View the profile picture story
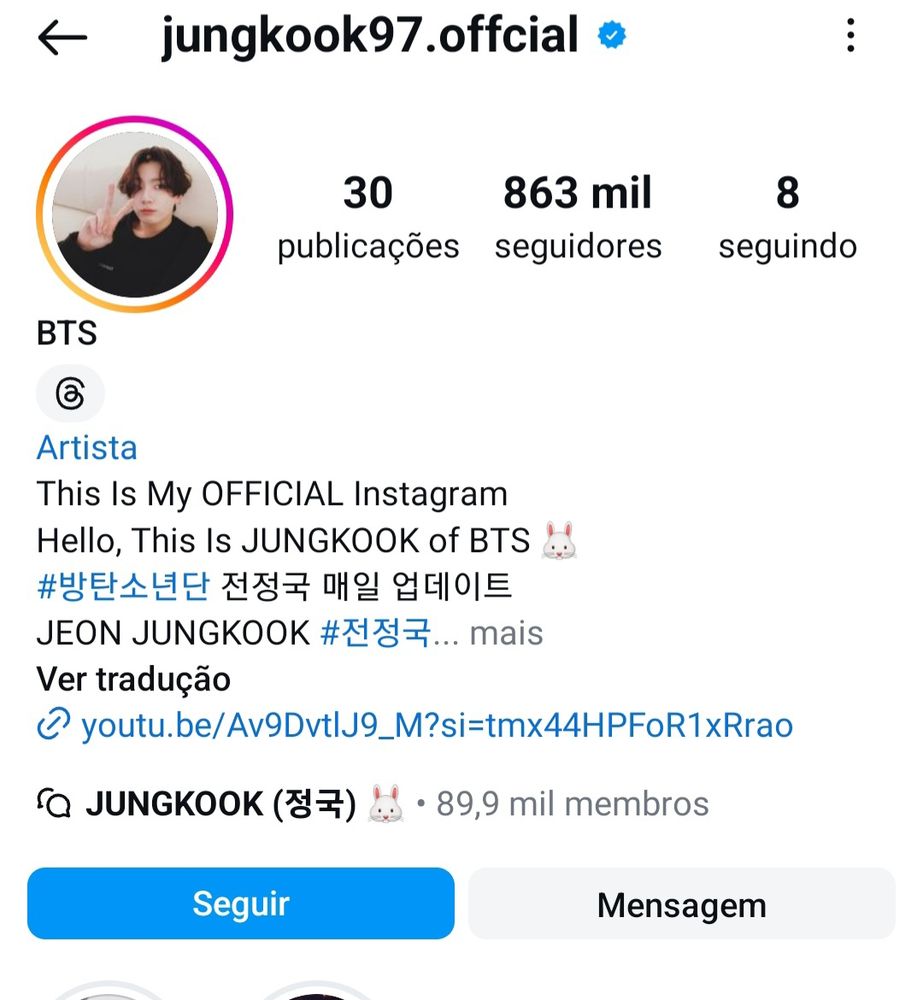 pyautogui.click(x=134, y=214)
